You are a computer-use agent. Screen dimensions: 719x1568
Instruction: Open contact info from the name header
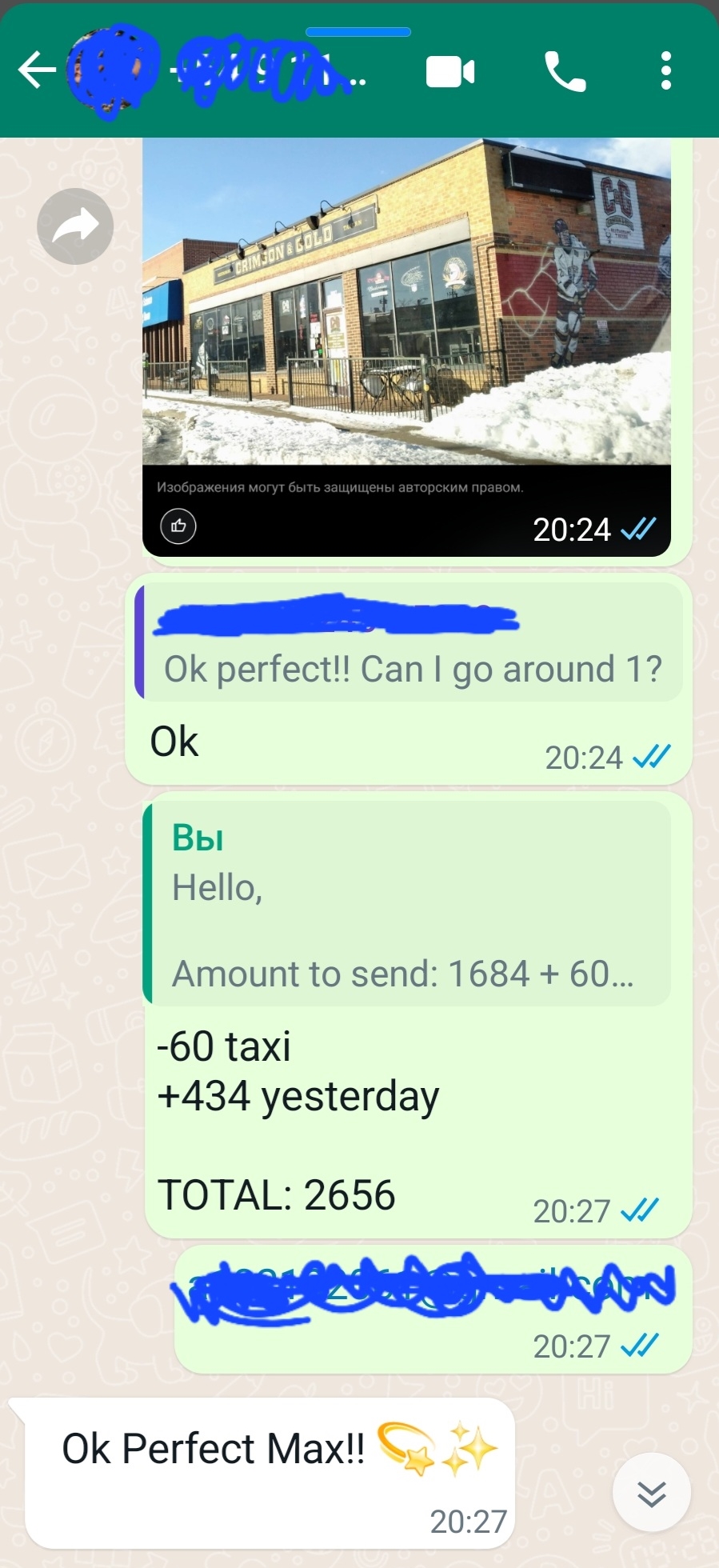coord(268,72)
